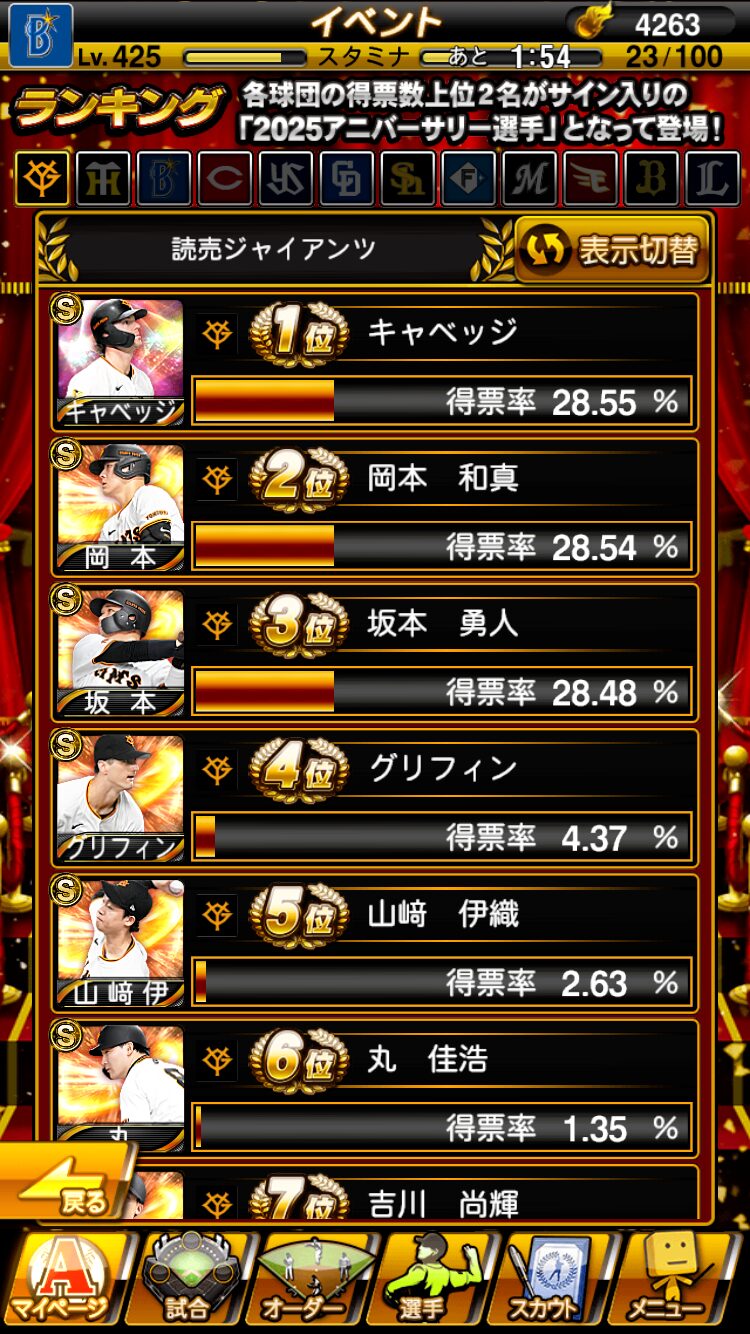Screen dimensions: 750x1334
Task: Go to the 選手 tab
Action: (437, 1280)
